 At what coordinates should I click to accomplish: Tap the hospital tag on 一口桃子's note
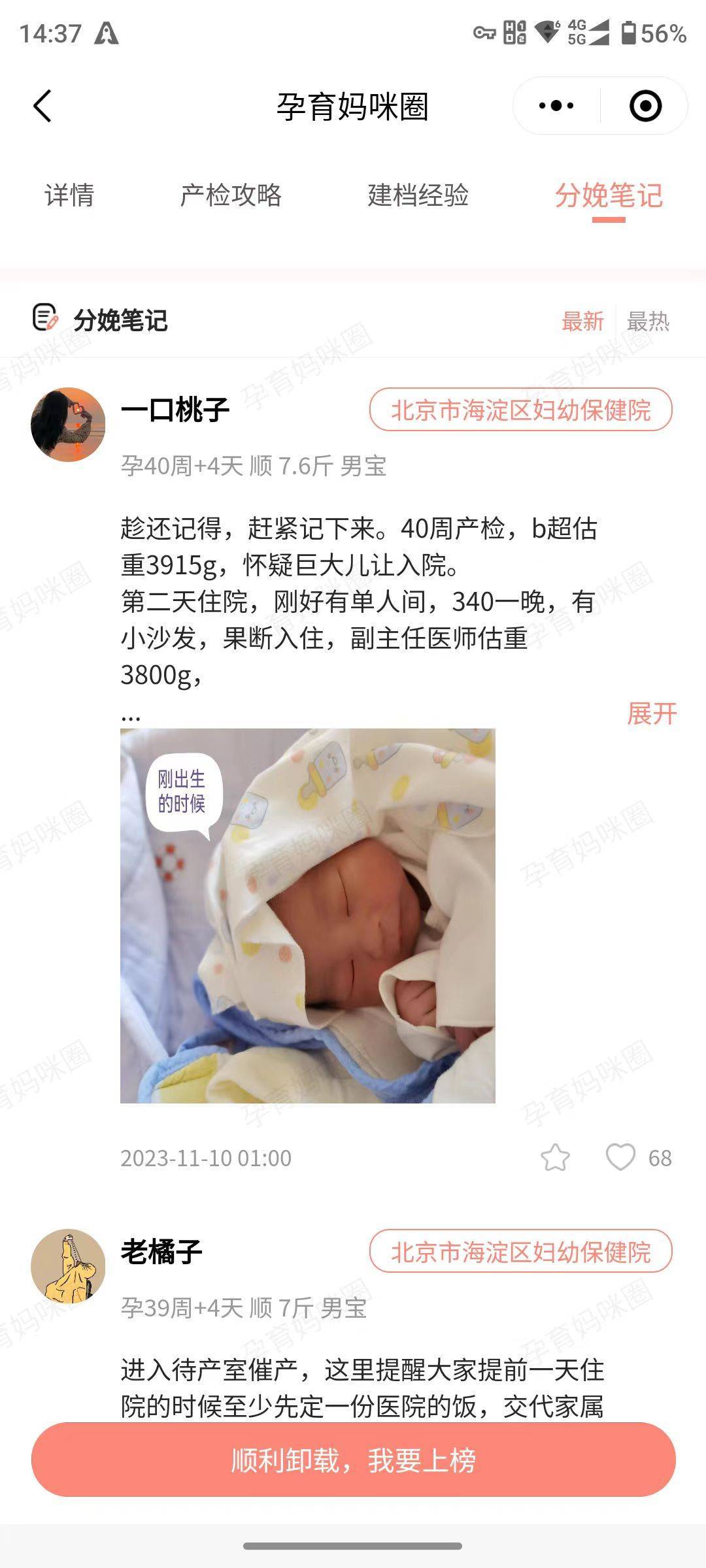(520, 410)
